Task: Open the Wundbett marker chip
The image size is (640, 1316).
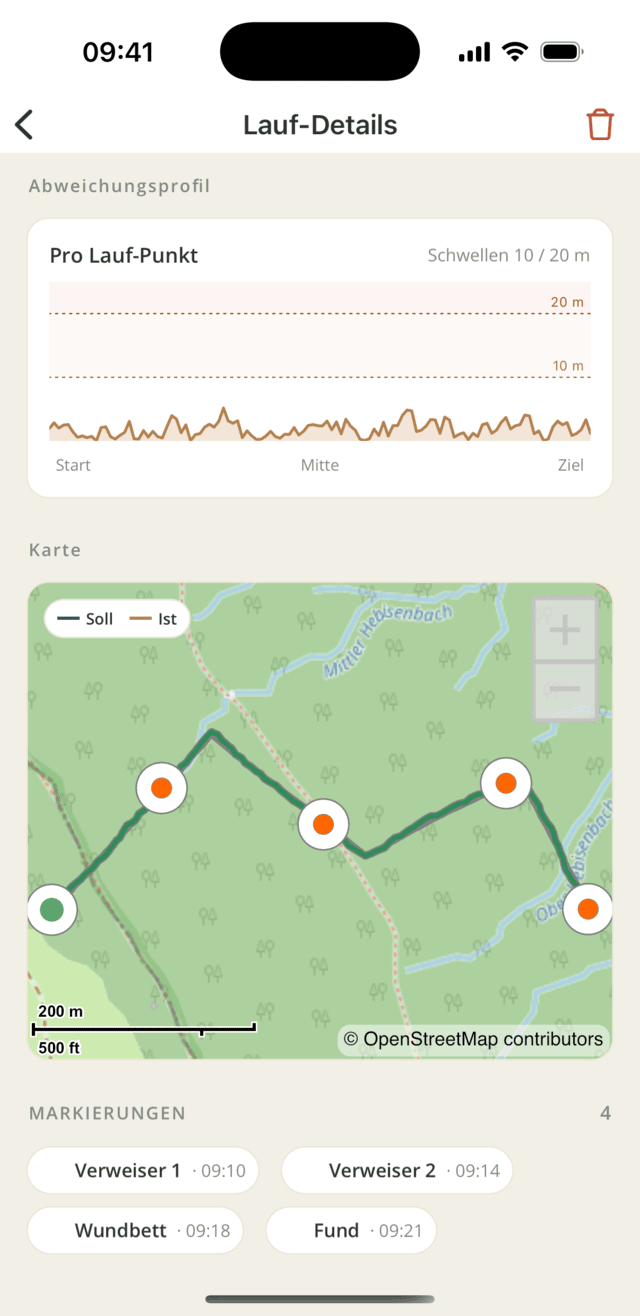Action: point(136,1230)
